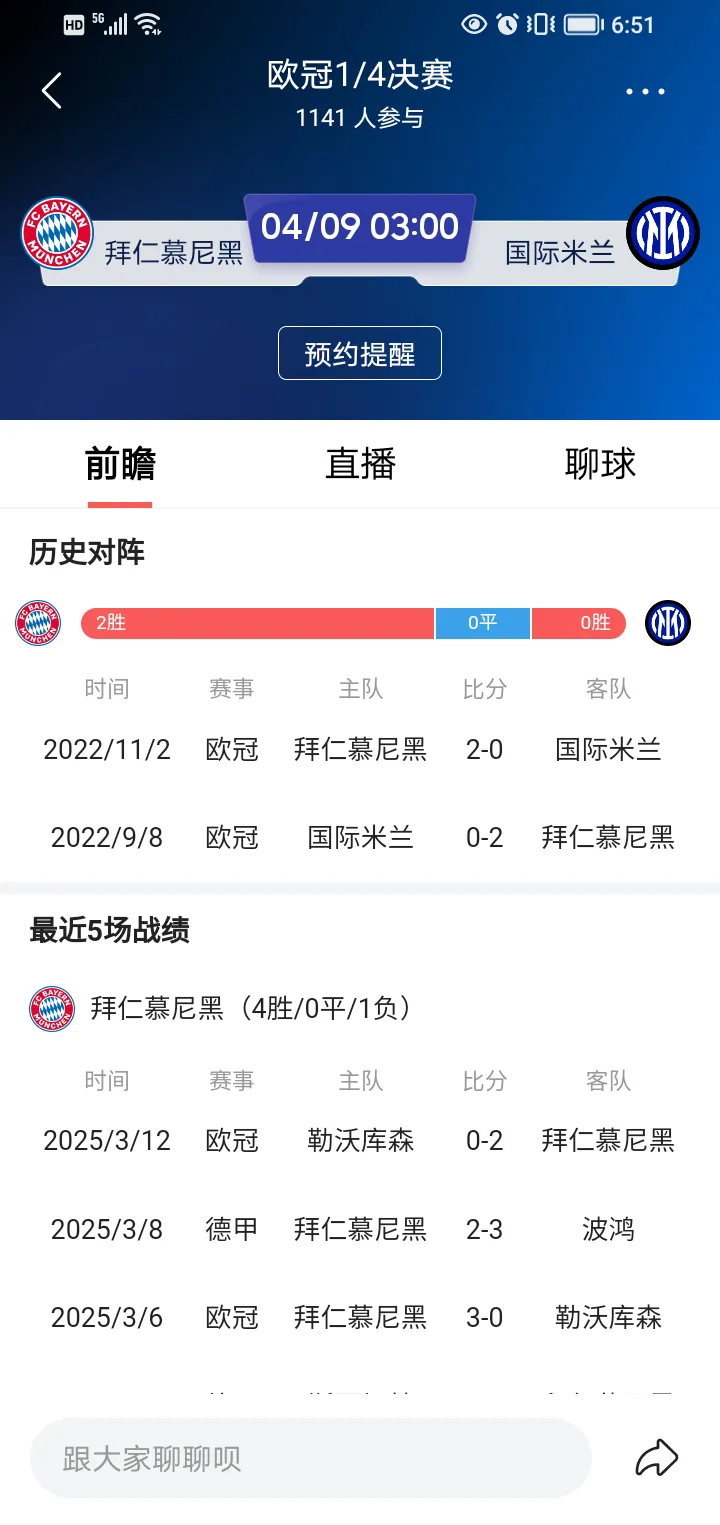Open the more options menu (three dots)
This screenshot has width=720, height=1525.
click(x=645, y=91)
